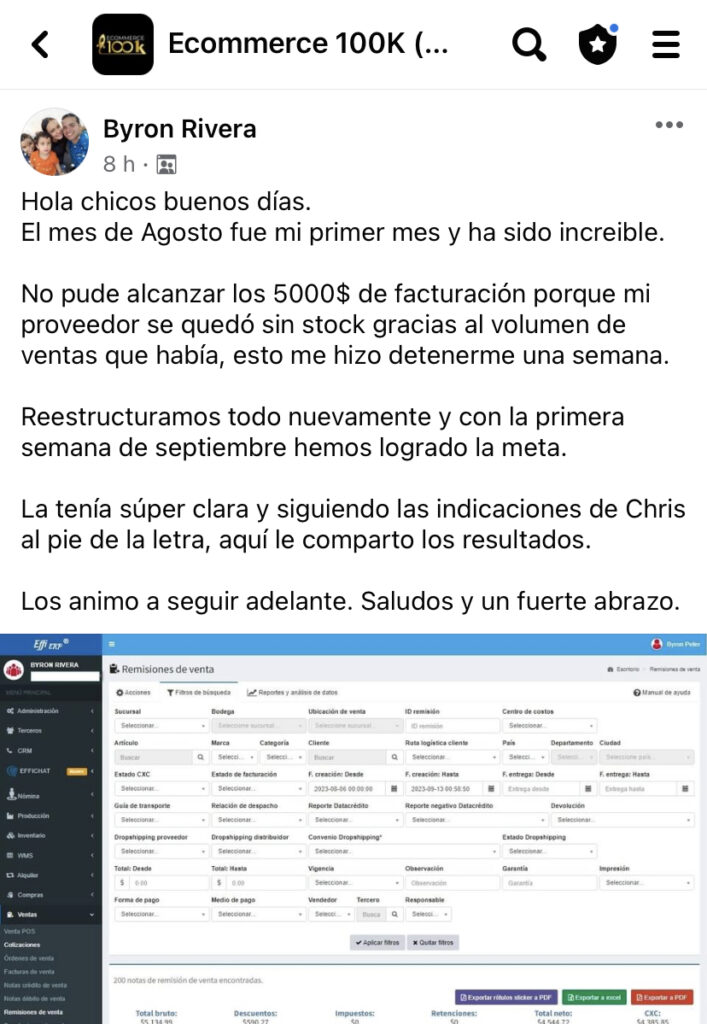
Task: Open the attached screenshot image
Action: tap(353, 828)
